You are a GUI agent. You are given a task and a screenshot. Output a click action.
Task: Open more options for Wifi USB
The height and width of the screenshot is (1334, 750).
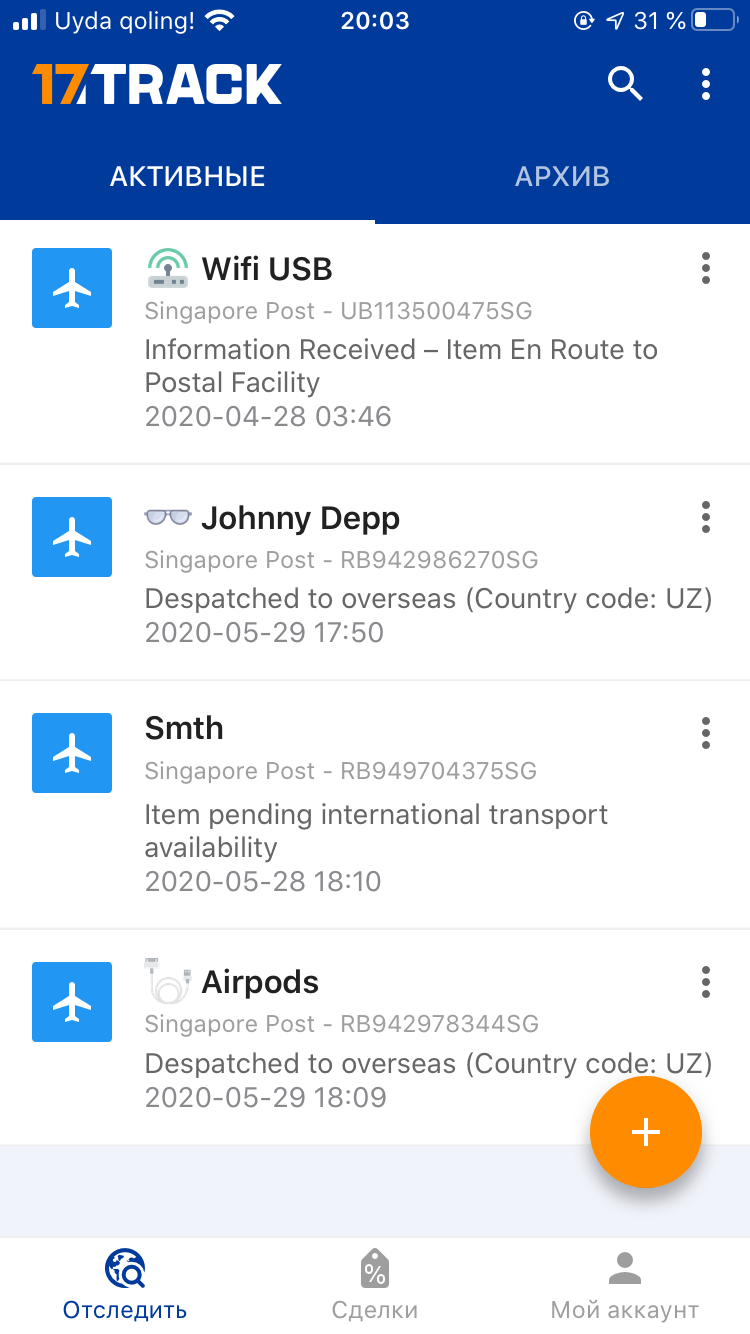coord(706,268)
